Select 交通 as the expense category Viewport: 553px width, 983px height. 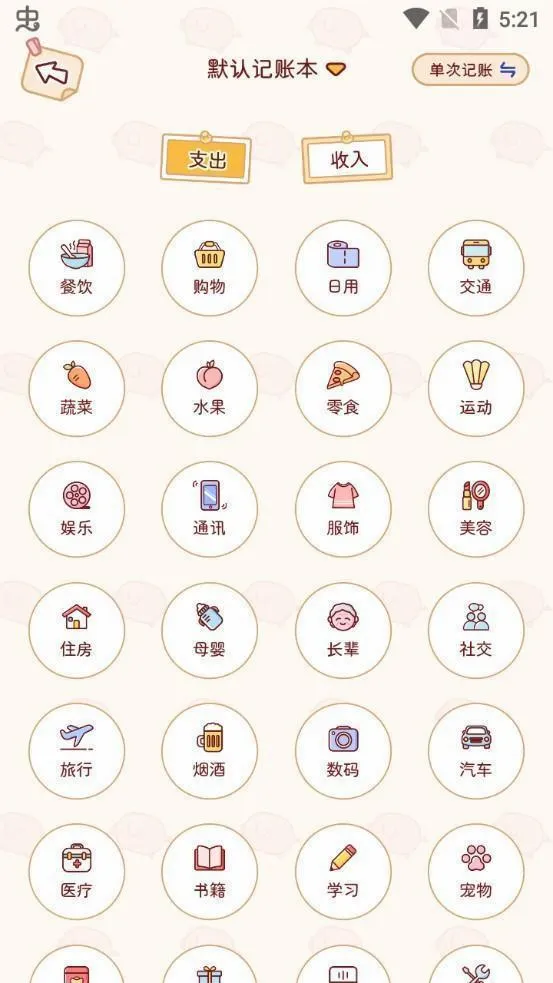pyautogui.click(x=476, y=268)
